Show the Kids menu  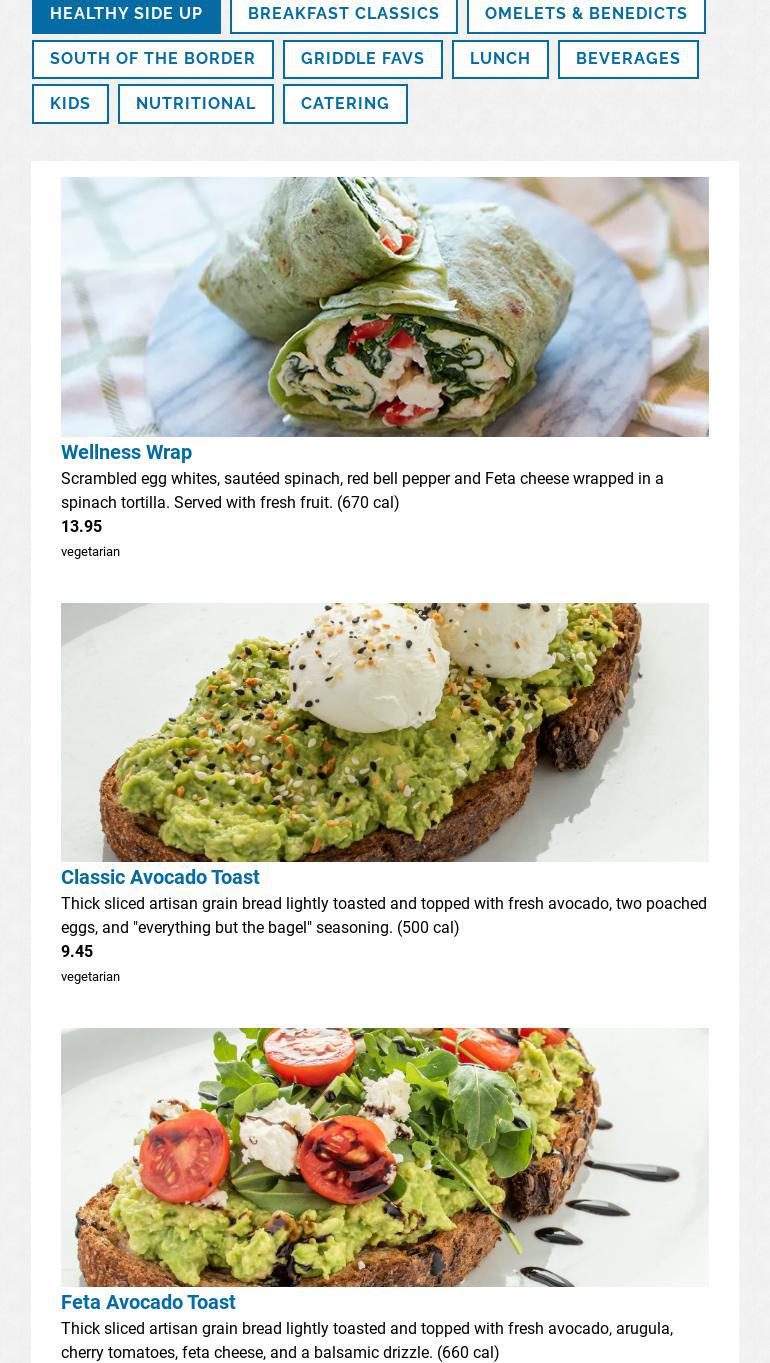70,104
